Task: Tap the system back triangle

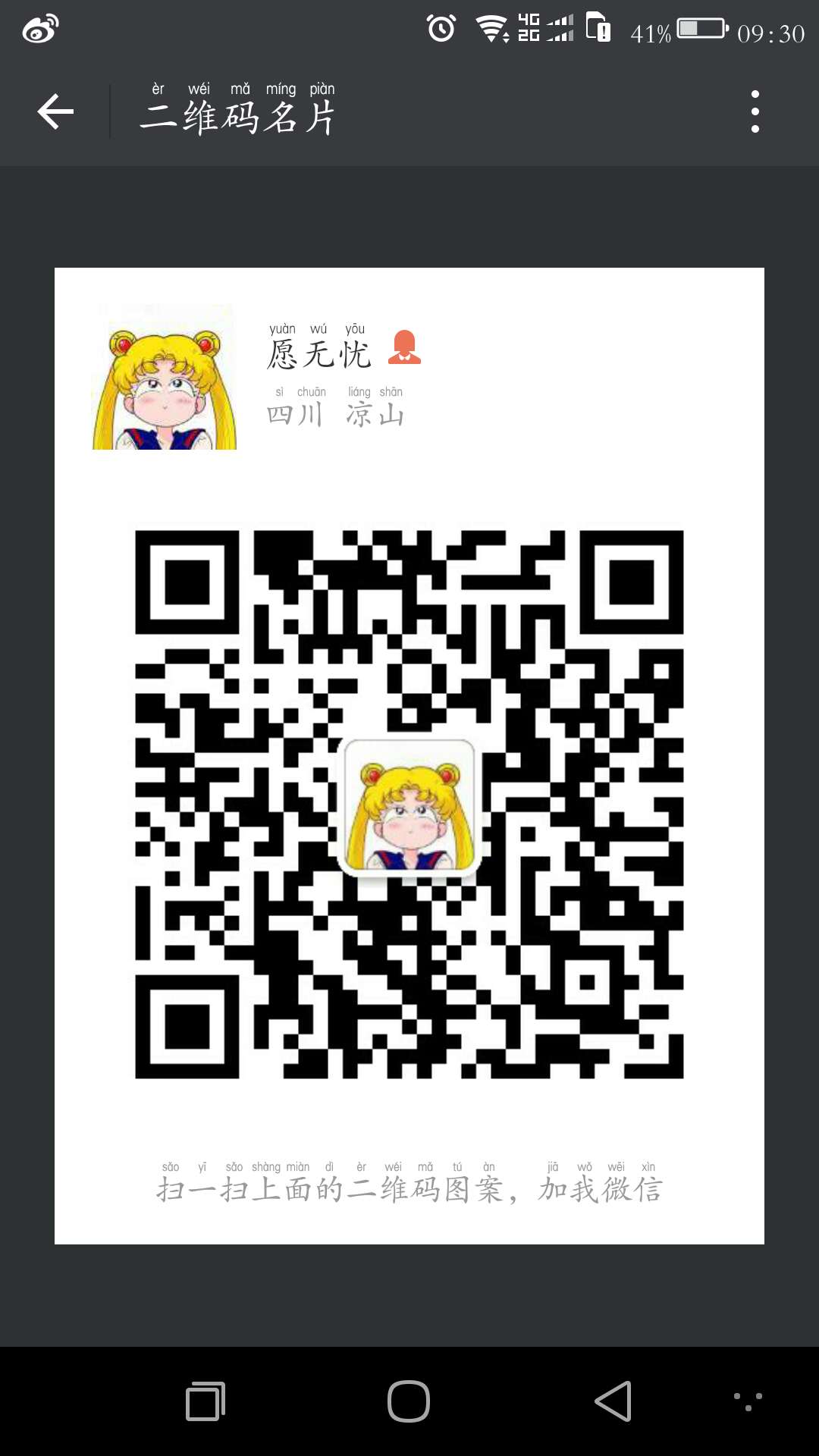Action: (x=613, y=1401)
